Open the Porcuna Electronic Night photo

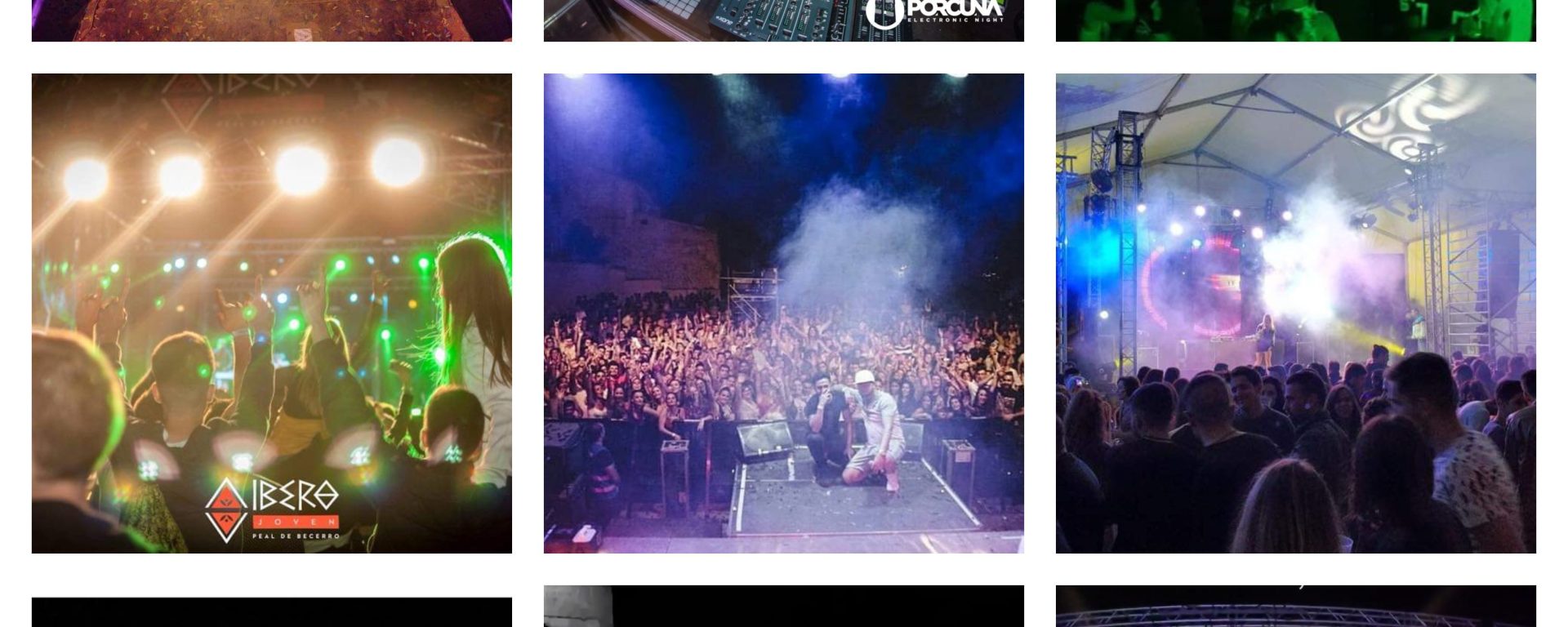(x=783, y=20)
